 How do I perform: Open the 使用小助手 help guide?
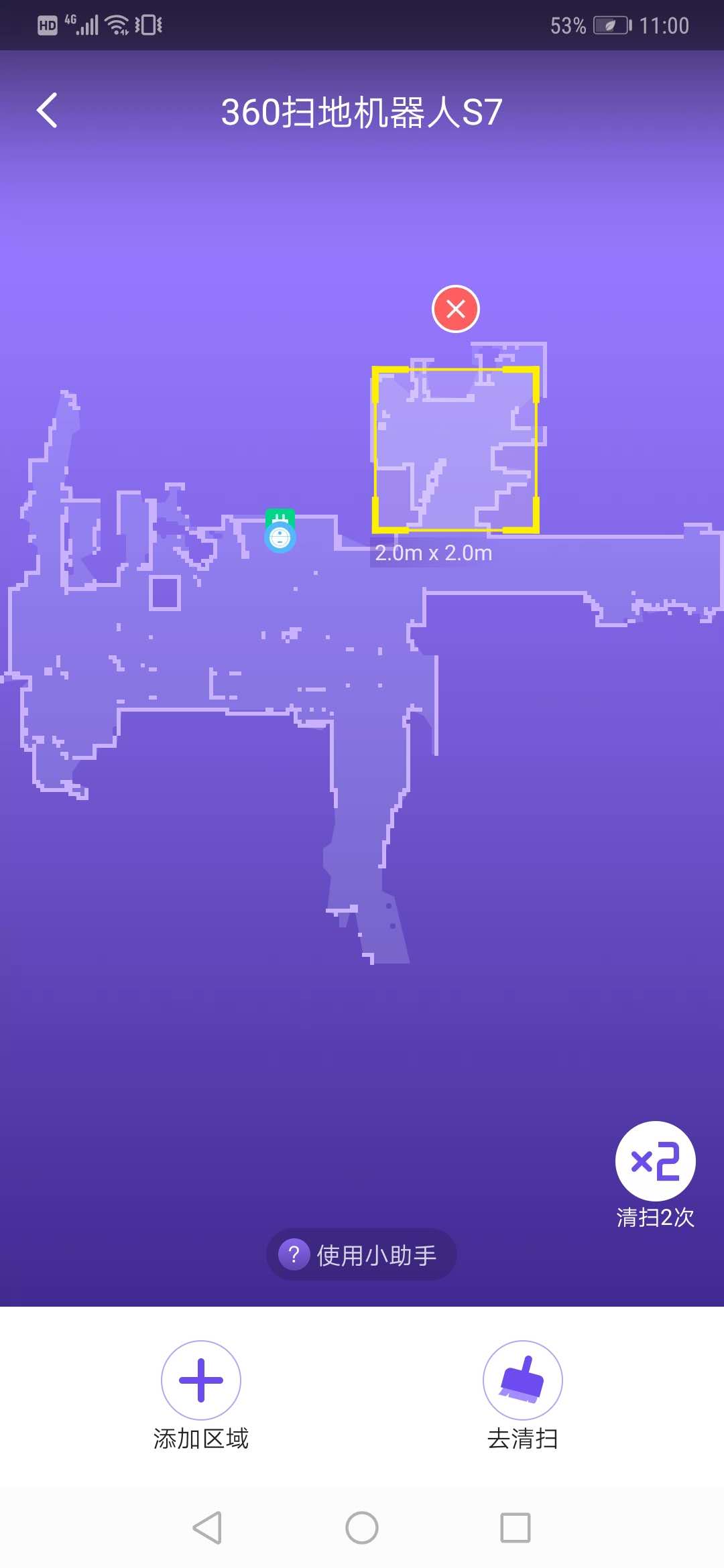tap(361, 1255)
